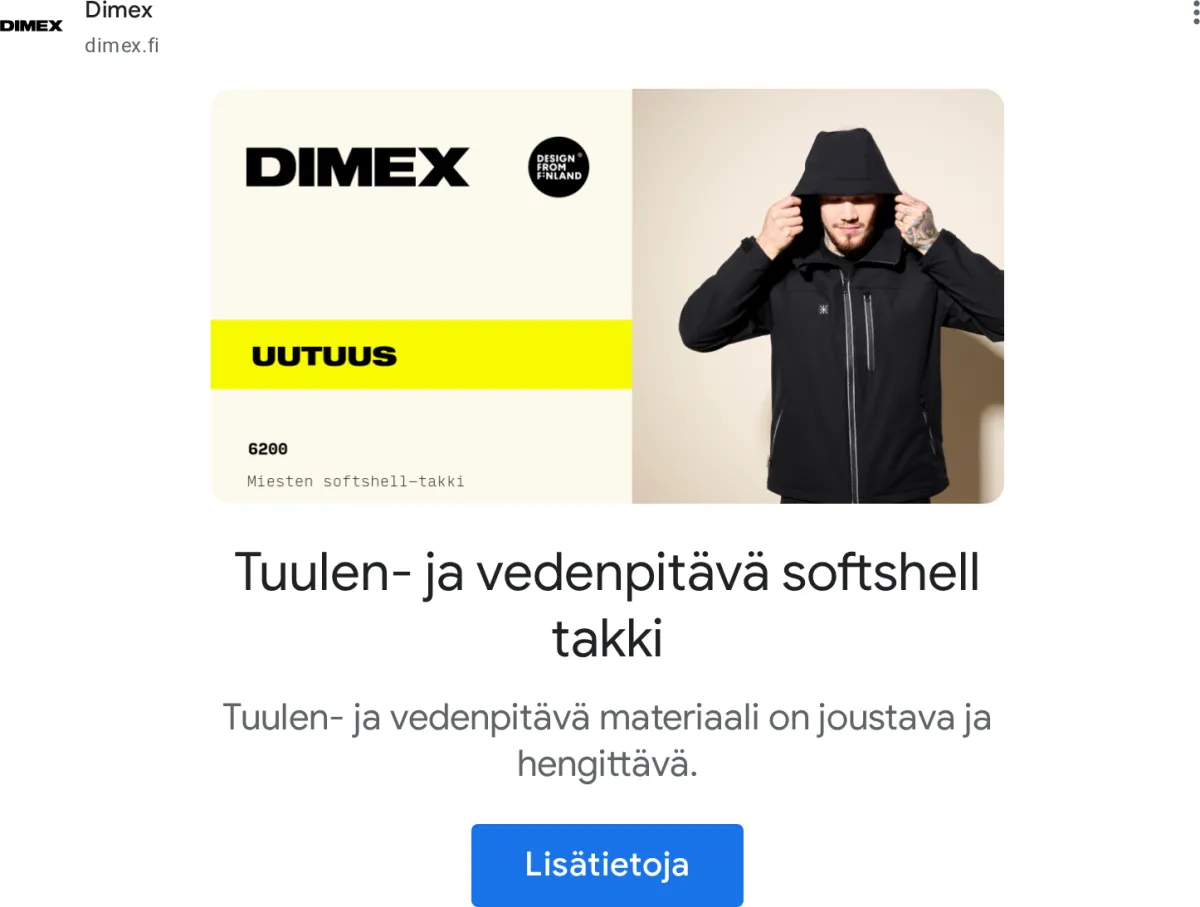The image size is (1200, 907).
Task: Open the Dimex softshell jacket ad image
Action: (607, 296)
